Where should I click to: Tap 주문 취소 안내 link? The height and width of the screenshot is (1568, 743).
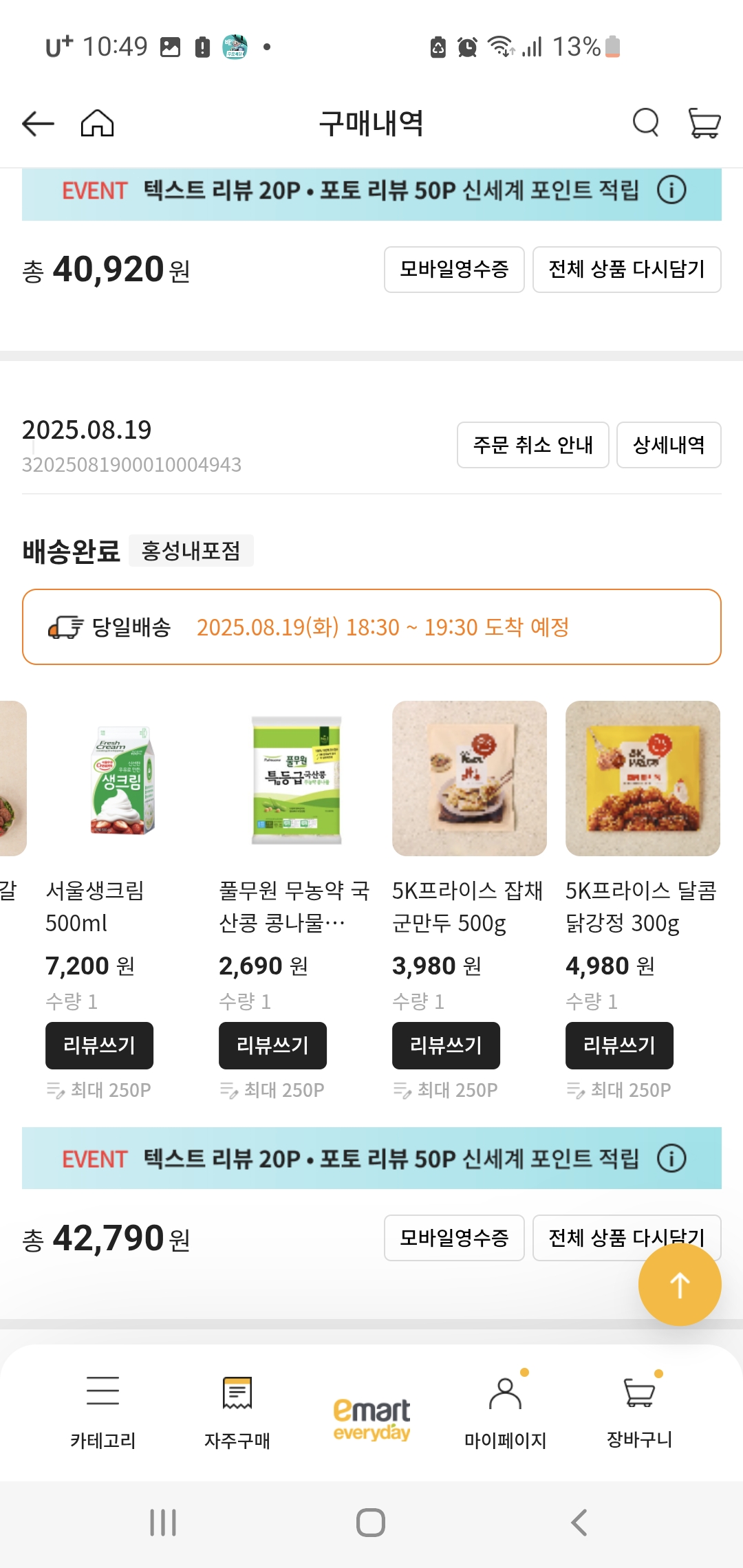click(x=533, y=446)
